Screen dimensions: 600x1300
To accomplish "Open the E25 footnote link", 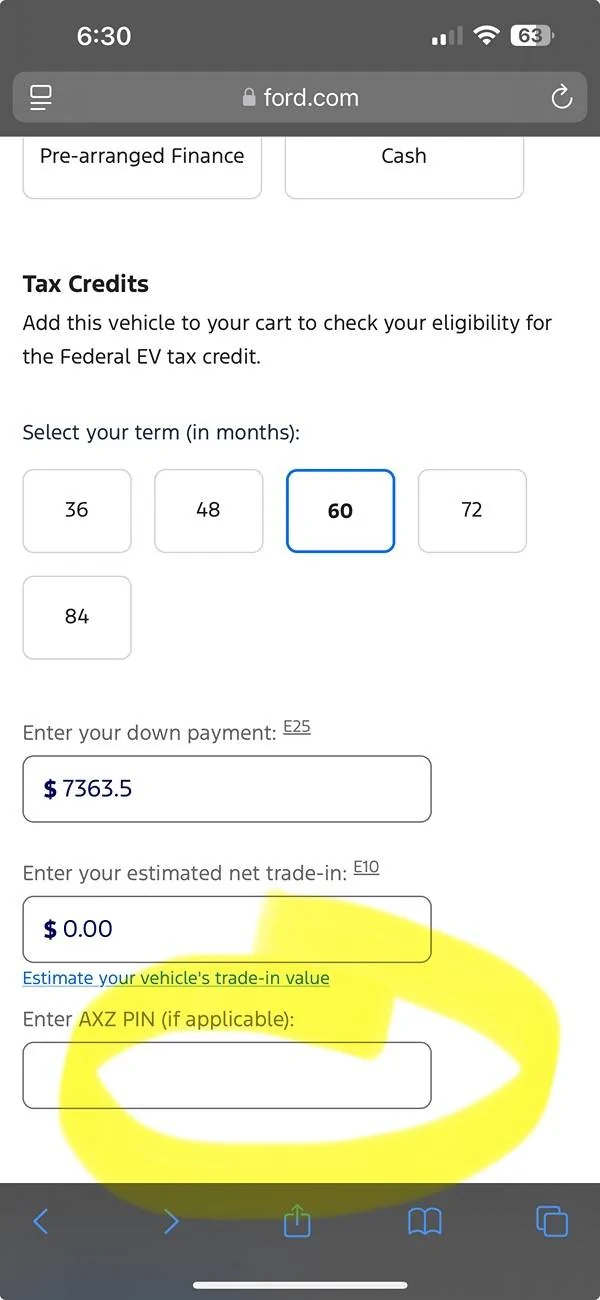I will (297, 727).
